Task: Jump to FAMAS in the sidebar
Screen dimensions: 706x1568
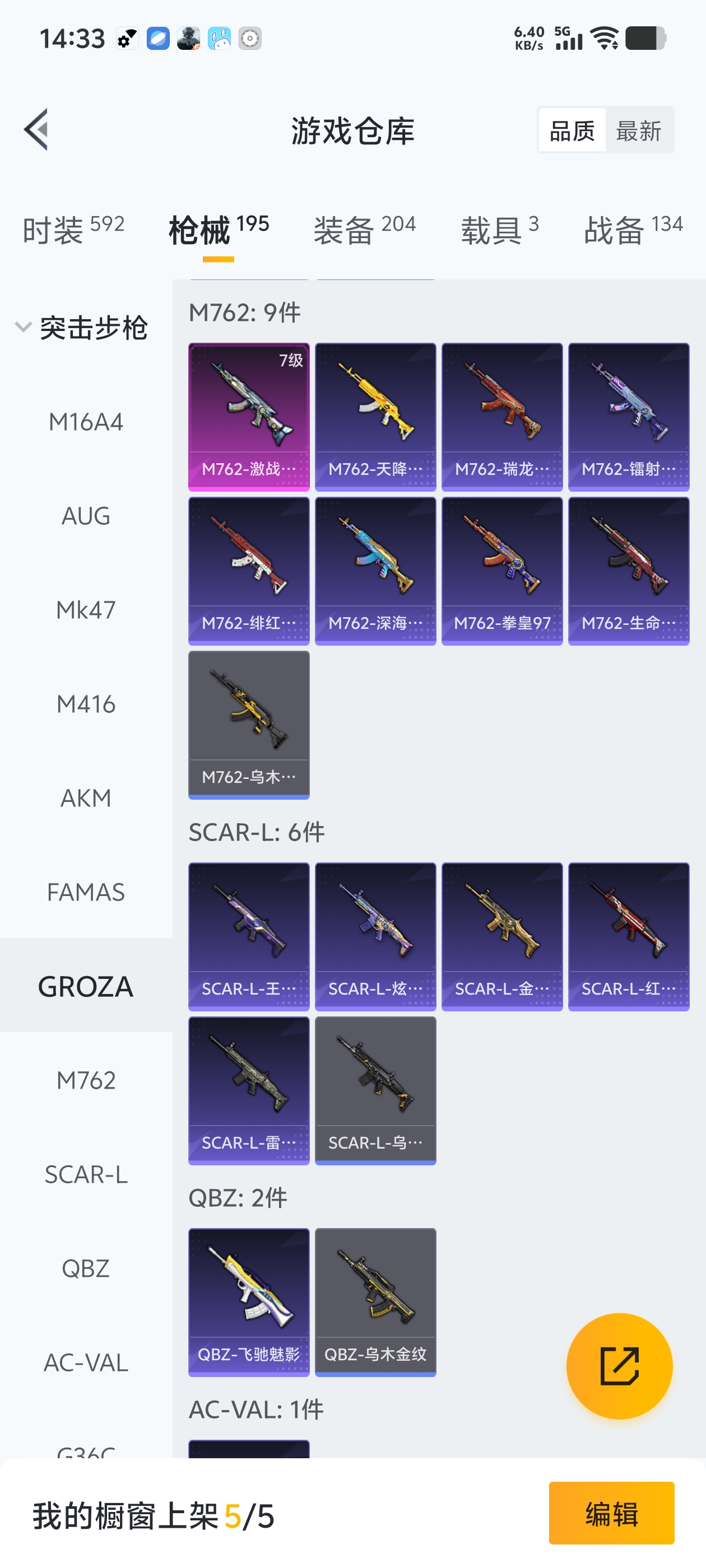Action: [x=86, y=892]
